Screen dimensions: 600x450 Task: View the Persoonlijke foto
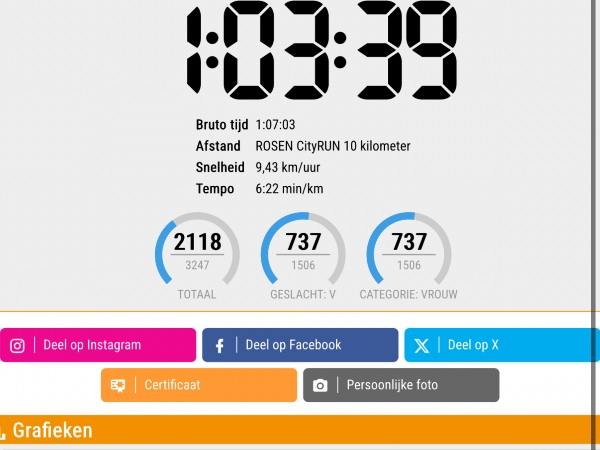click(401, 385)
